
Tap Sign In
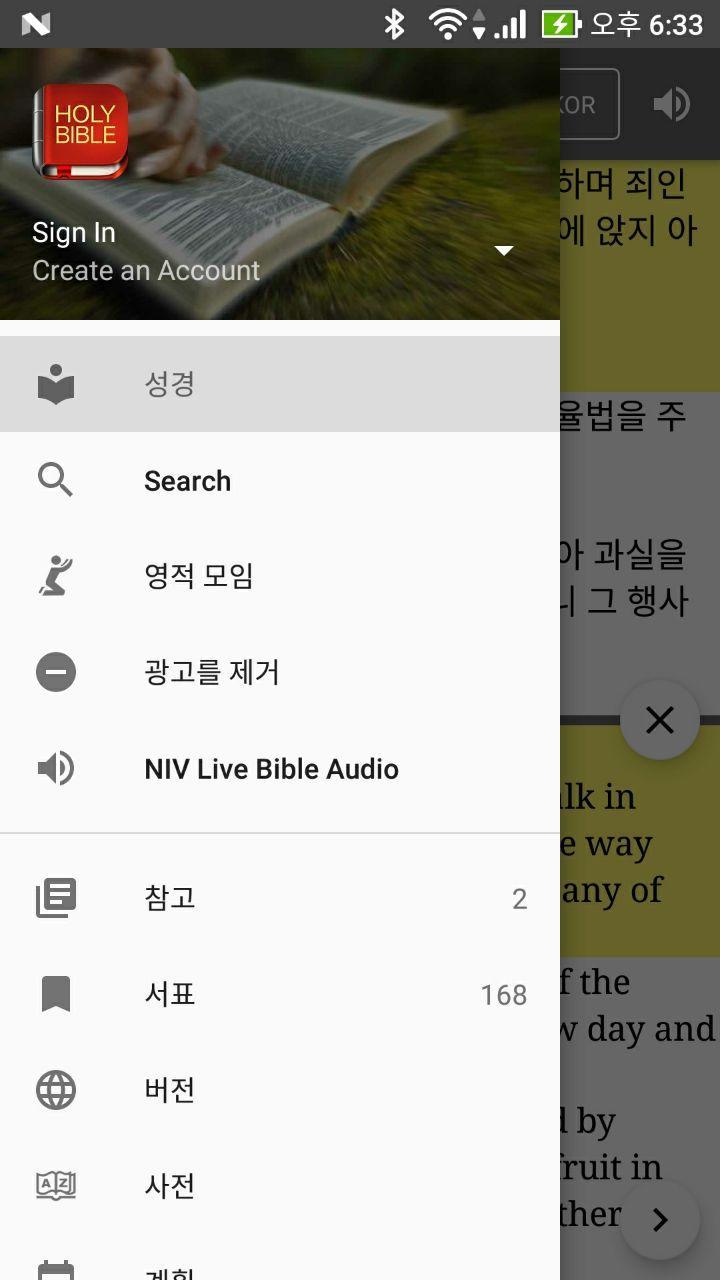73,232
